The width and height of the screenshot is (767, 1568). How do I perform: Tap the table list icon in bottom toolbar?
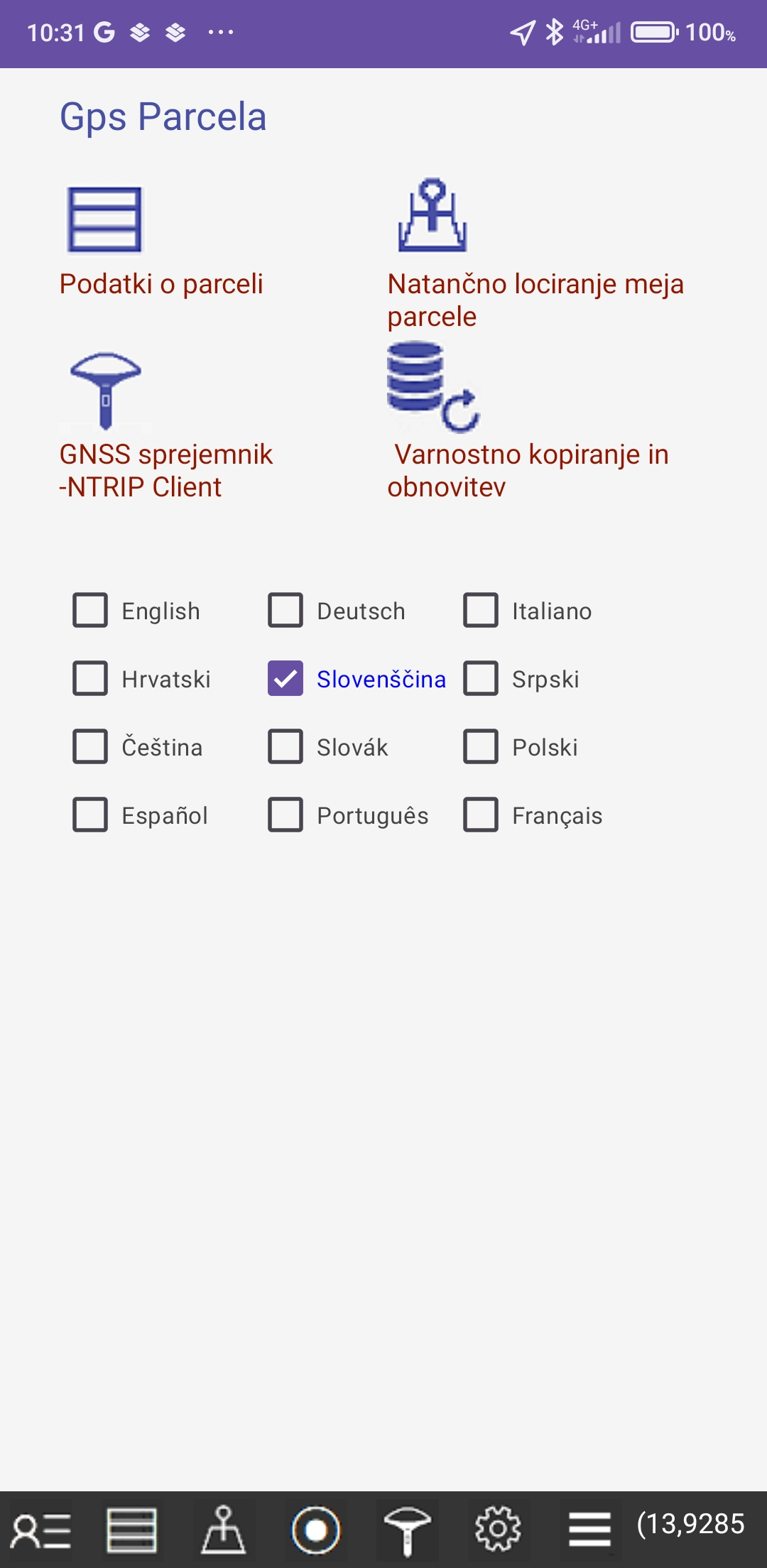coord(131,1530)
